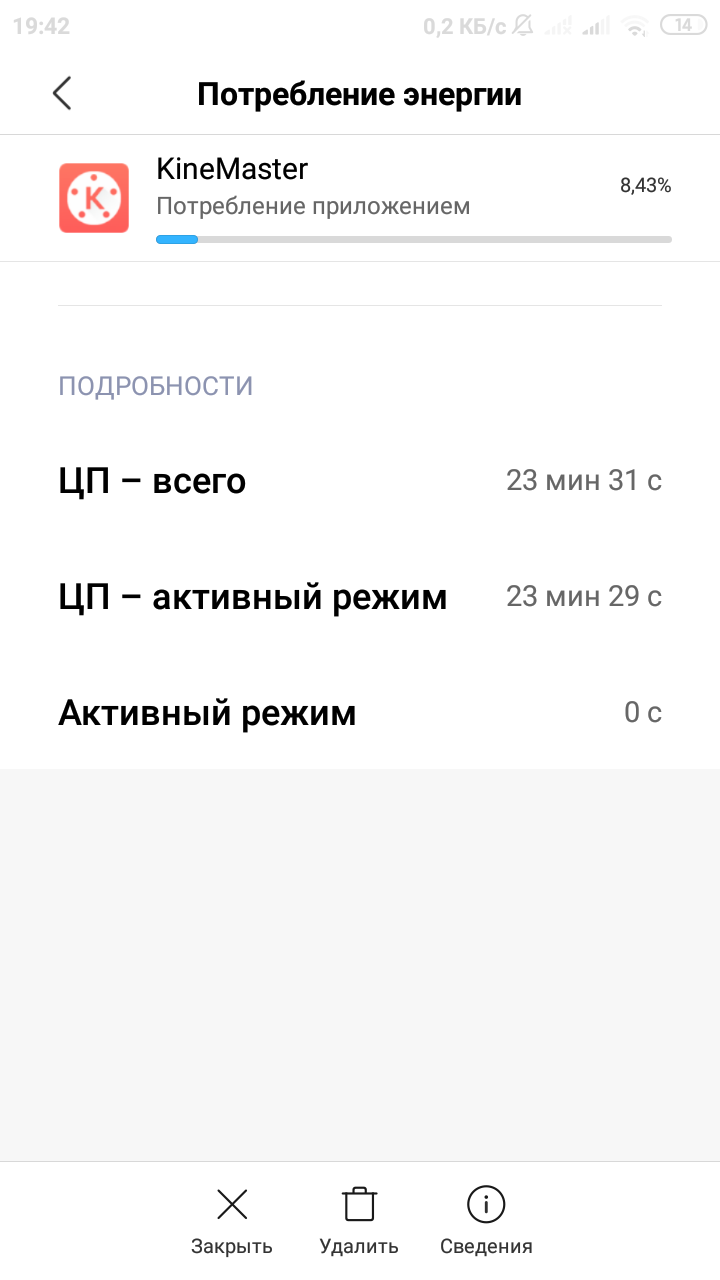Tap Удалить to uninstall KineMaster
The width and height of the screenshot is (720, 1280).
(359, 1221)
